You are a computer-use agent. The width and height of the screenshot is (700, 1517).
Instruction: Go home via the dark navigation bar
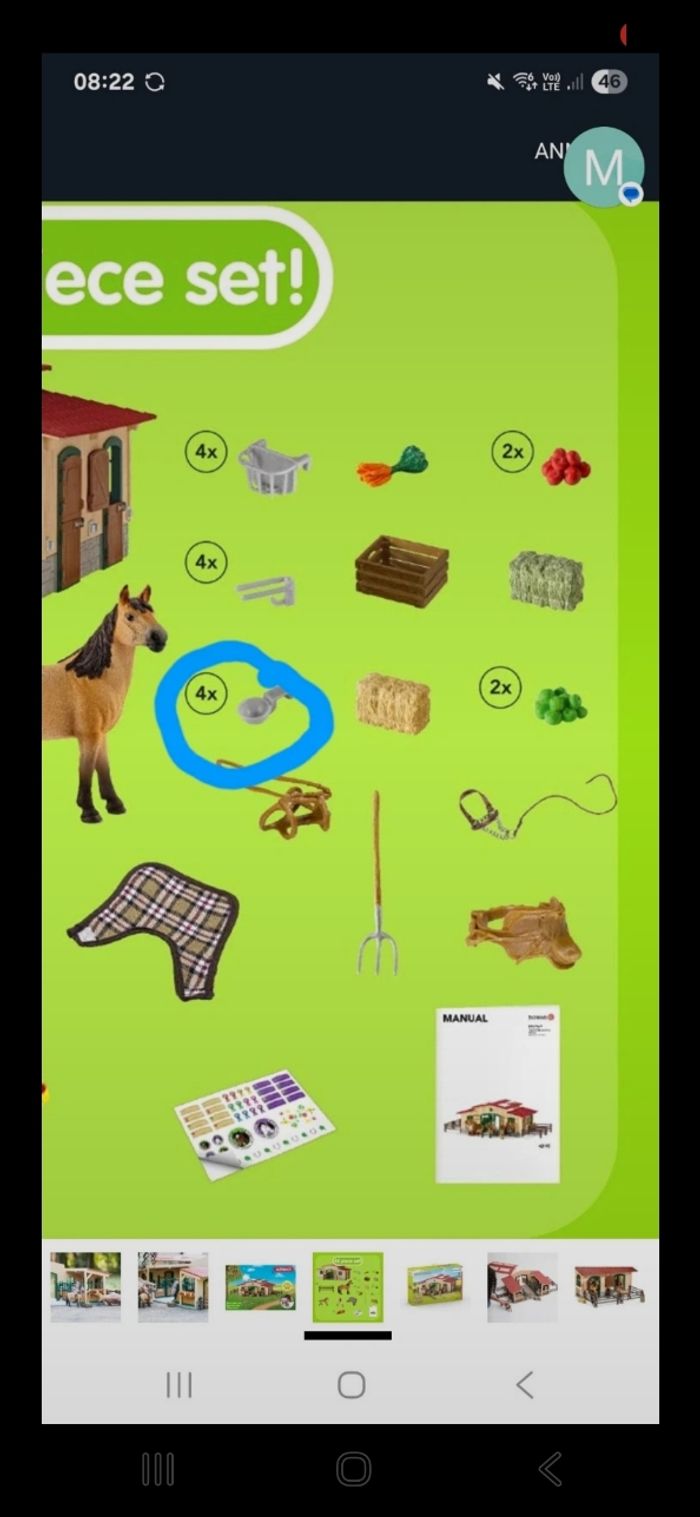[x=353, y=1469]
